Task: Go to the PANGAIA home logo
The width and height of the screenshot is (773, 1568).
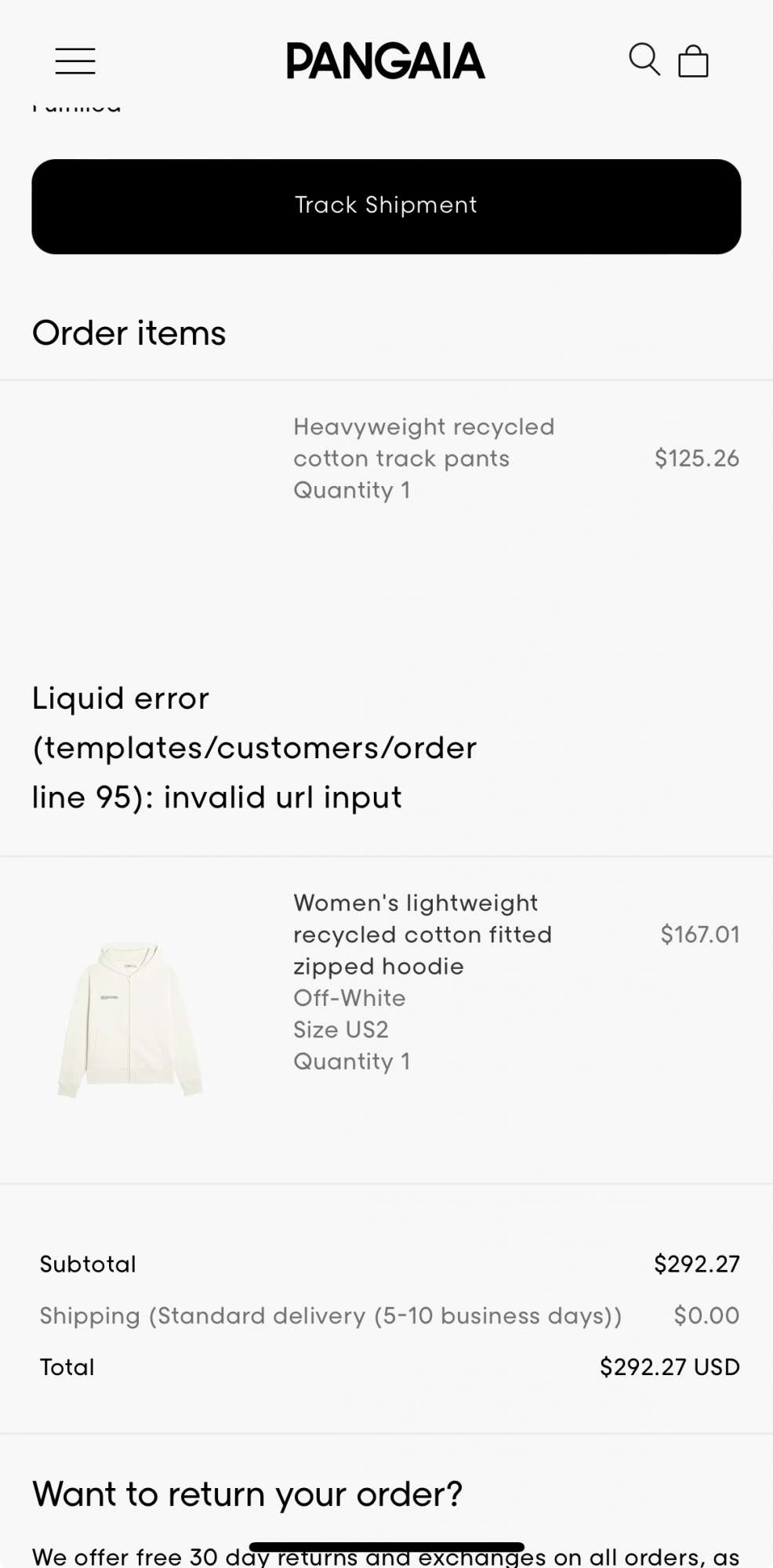Action: pyautogui.click(x=385, y=61)
